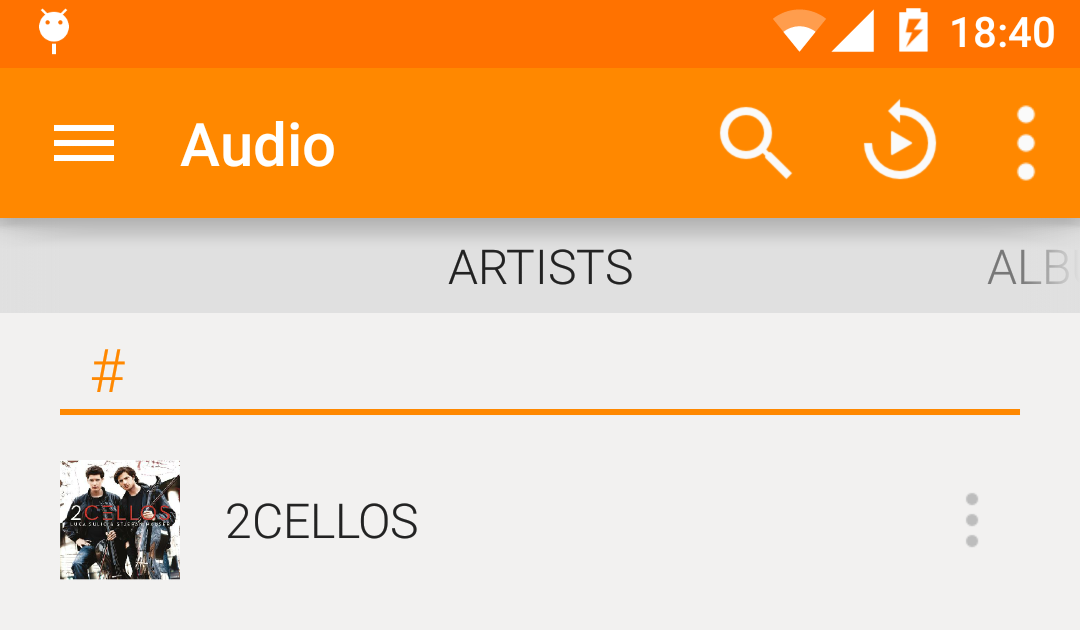Screen dimensions: 1080x630
Task: Switch to the Albums tab
Action: (1030, 268)
